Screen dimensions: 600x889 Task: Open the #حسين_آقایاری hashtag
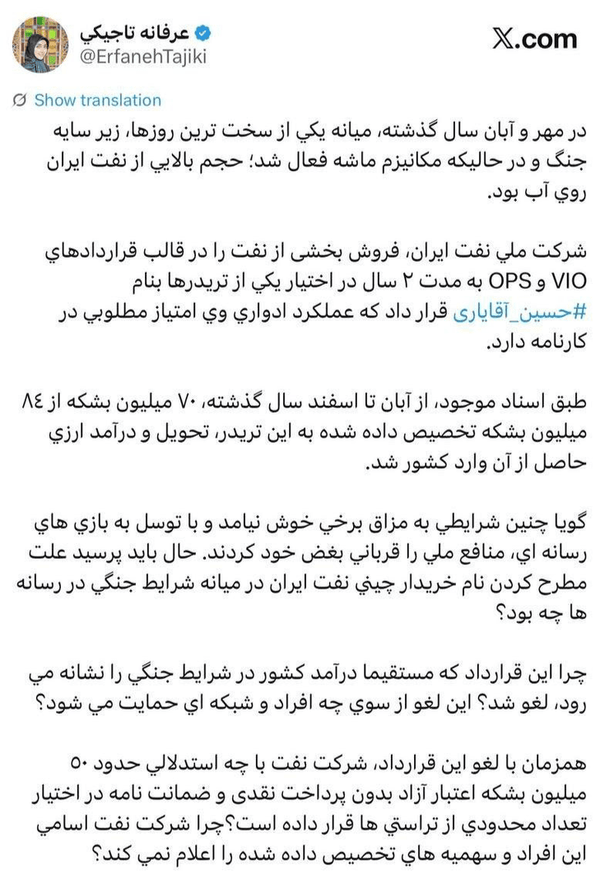pos(519,312)
